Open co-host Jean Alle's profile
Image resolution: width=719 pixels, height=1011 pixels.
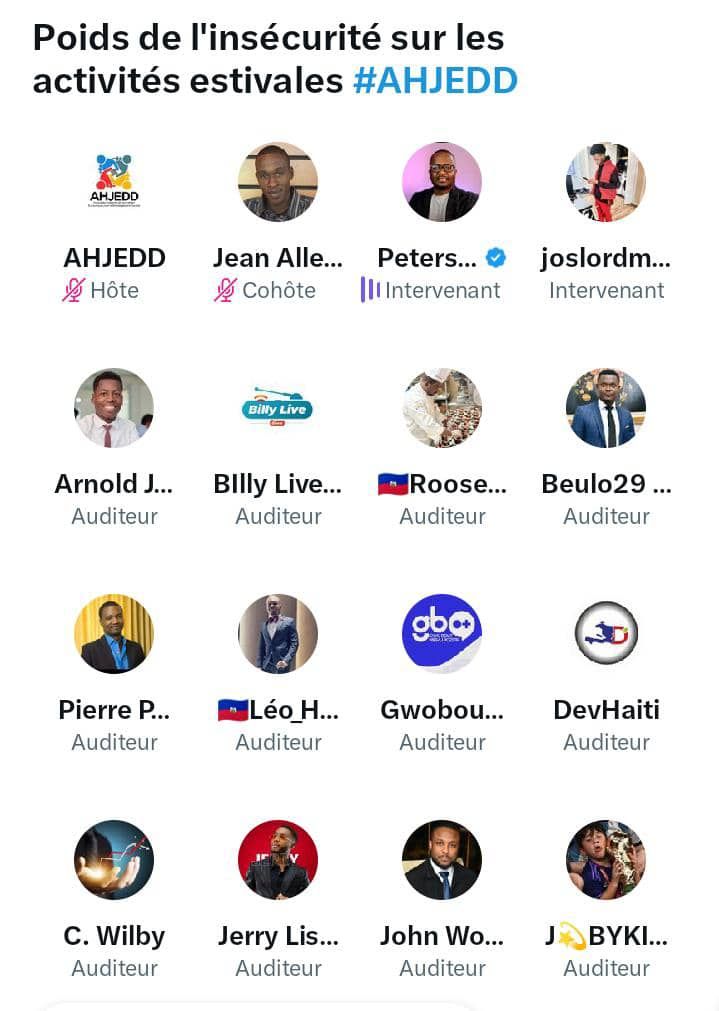click(x=278, y=182)
